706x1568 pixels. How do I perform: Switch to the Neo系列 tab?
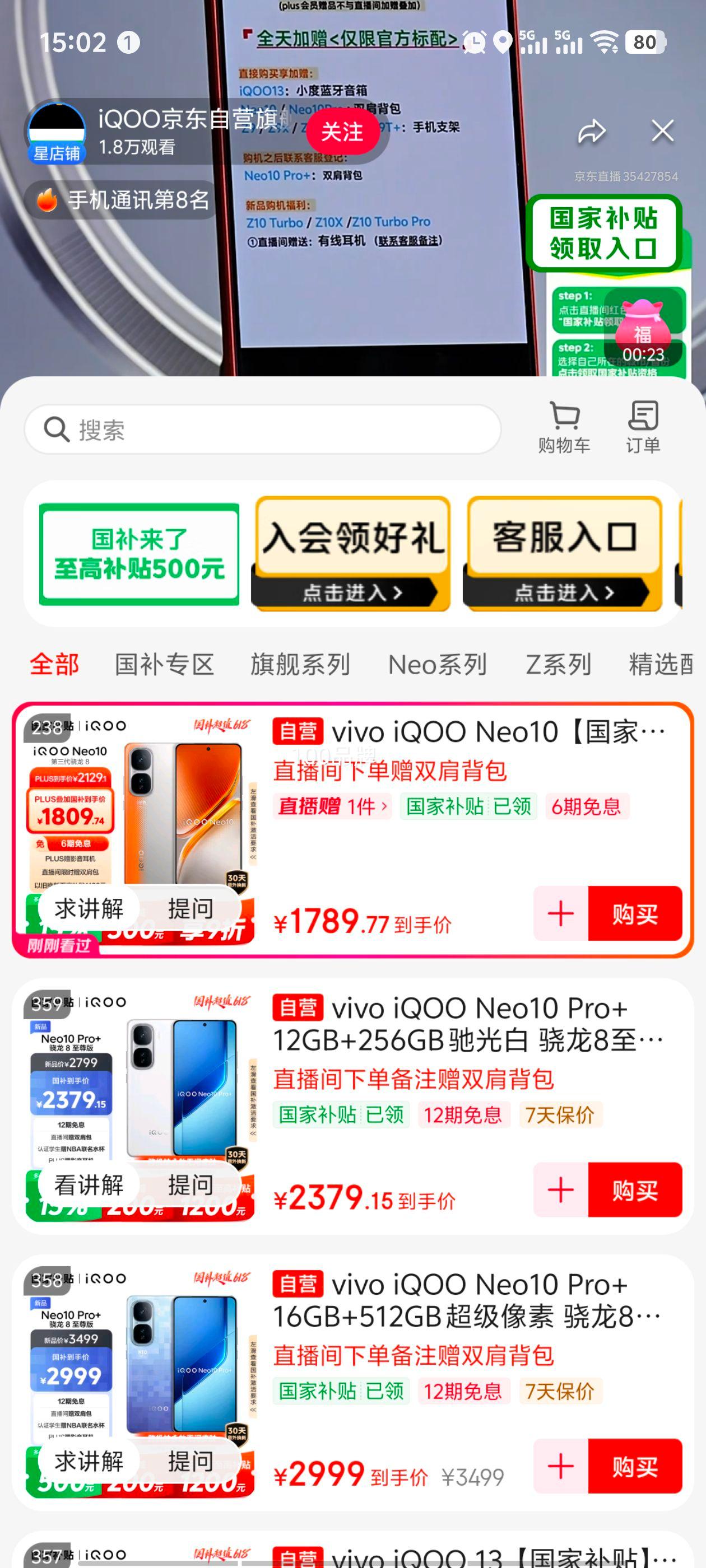click(438, 665)
